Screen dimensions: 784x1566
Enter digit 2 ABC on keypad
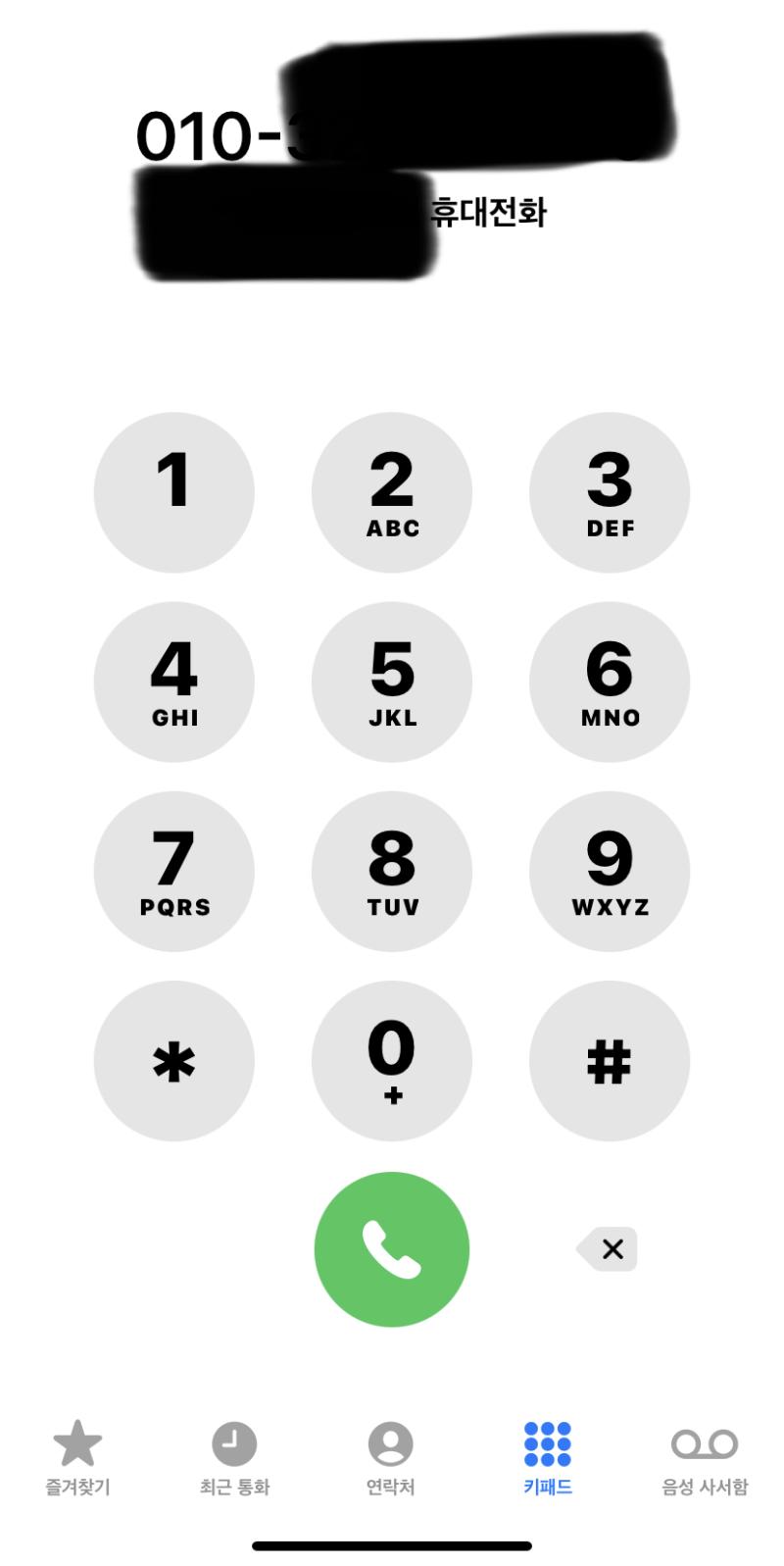pos(392,492)
